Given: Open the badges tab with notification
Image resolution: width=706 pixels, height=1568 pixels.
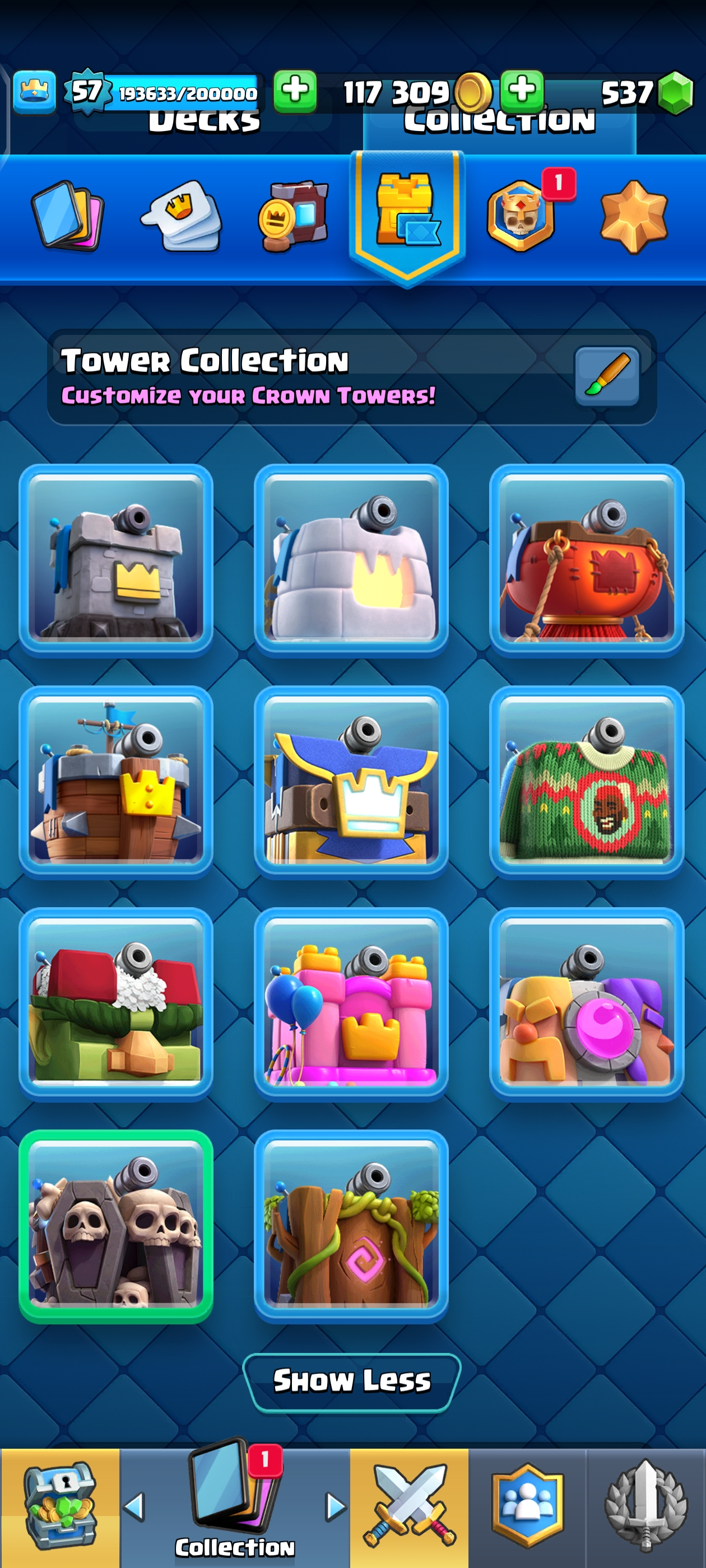Looking at the screenshot, I should (x=522, y=216).
